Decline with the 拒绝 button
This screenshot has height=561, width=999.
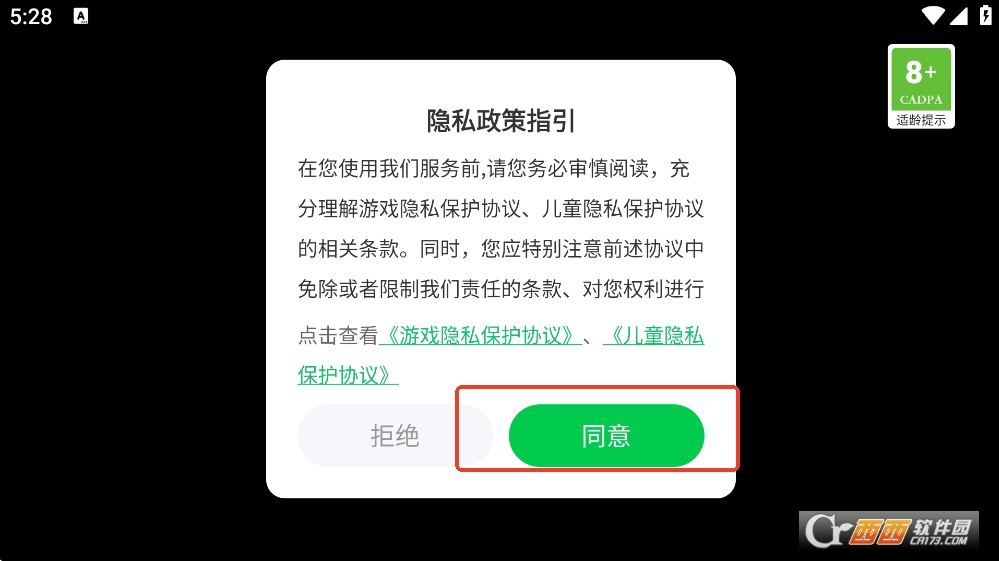tap(395, 436)
